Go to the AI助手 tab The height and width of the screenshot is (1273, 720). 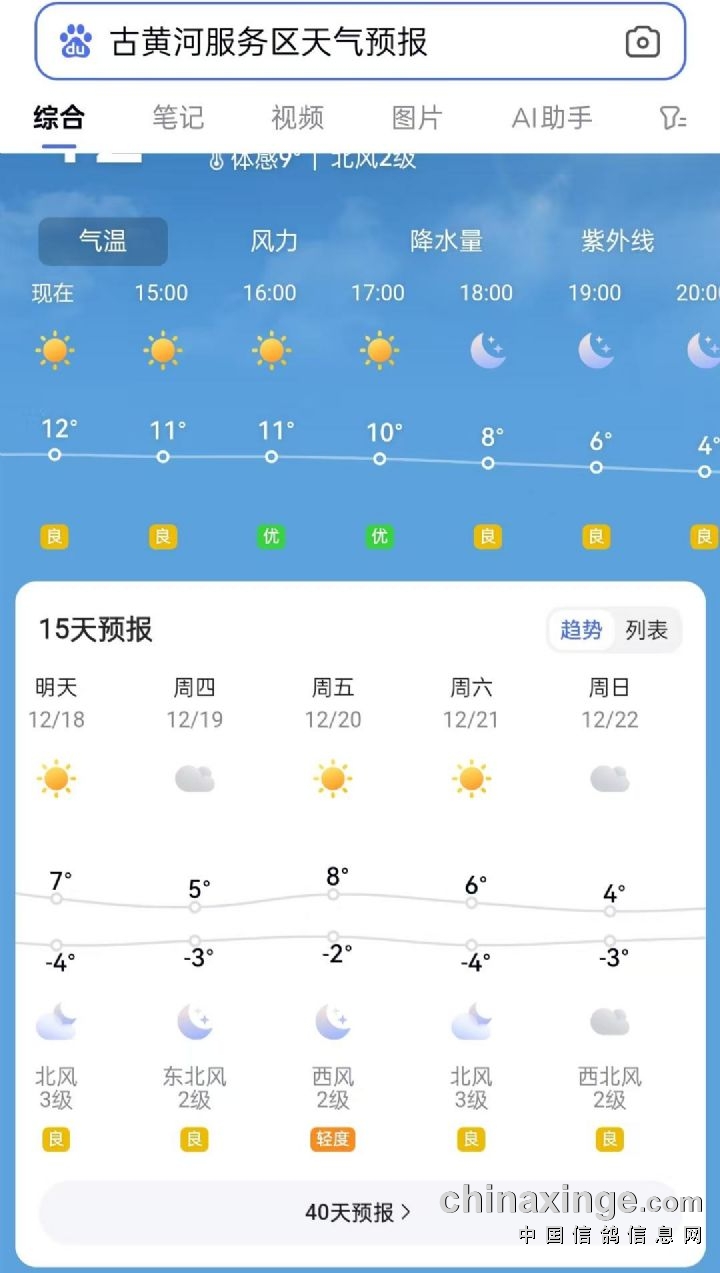tap(552, 118)
